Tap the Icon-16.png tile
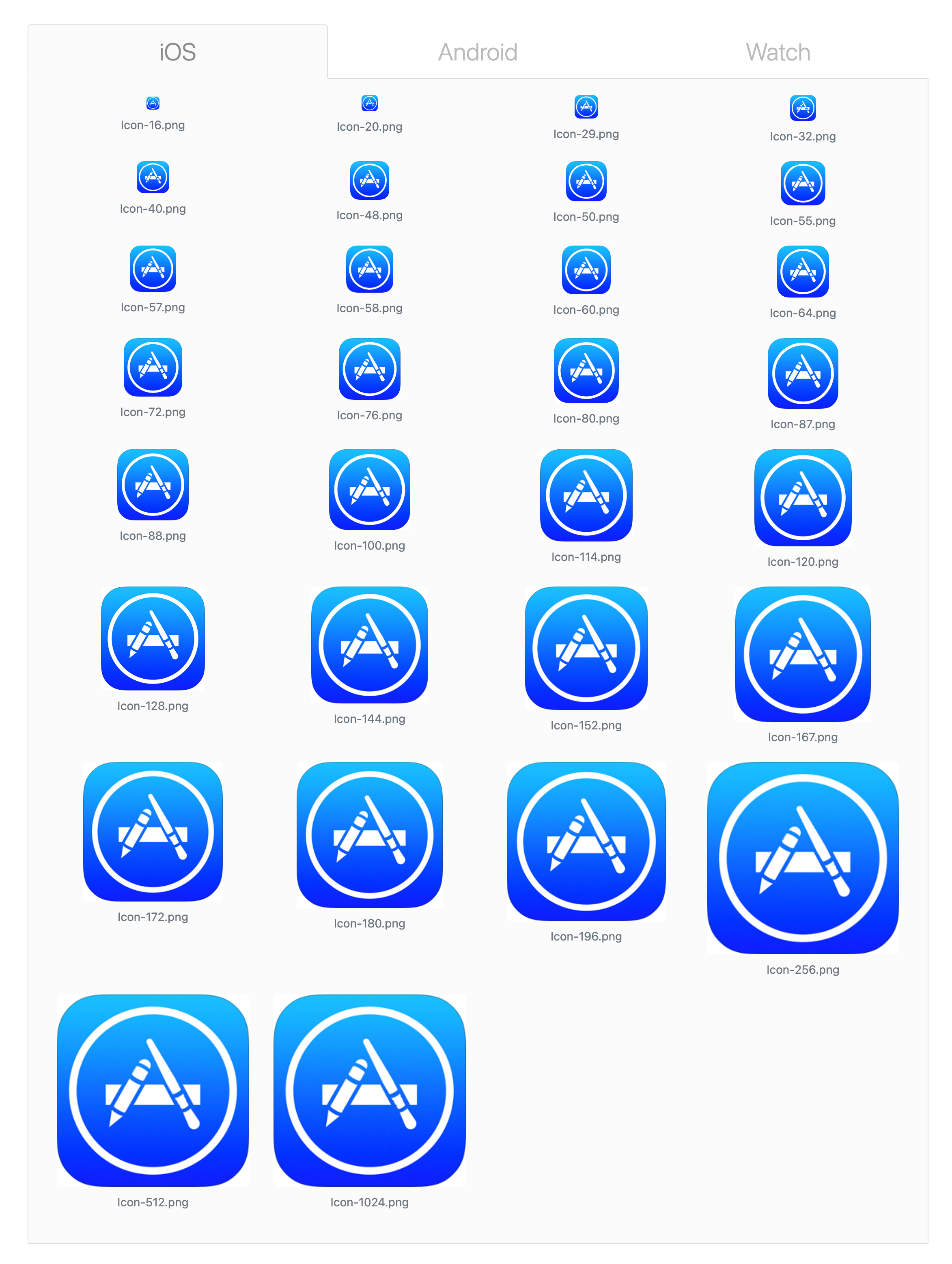Viewport: 952px width, 1264px height. point(153,104)
